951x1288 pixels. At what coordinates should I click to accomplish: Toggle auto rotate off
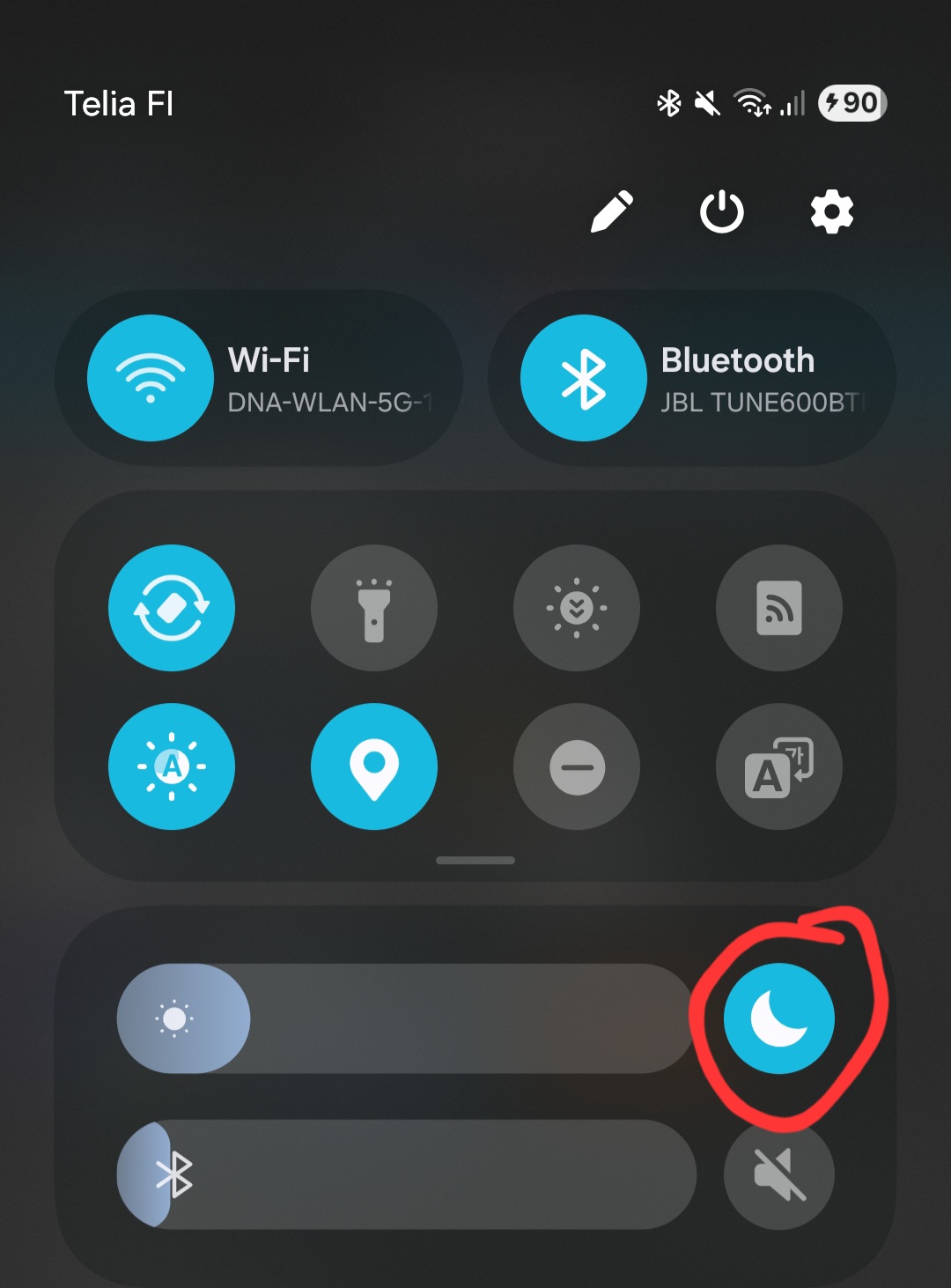(172, 608)
